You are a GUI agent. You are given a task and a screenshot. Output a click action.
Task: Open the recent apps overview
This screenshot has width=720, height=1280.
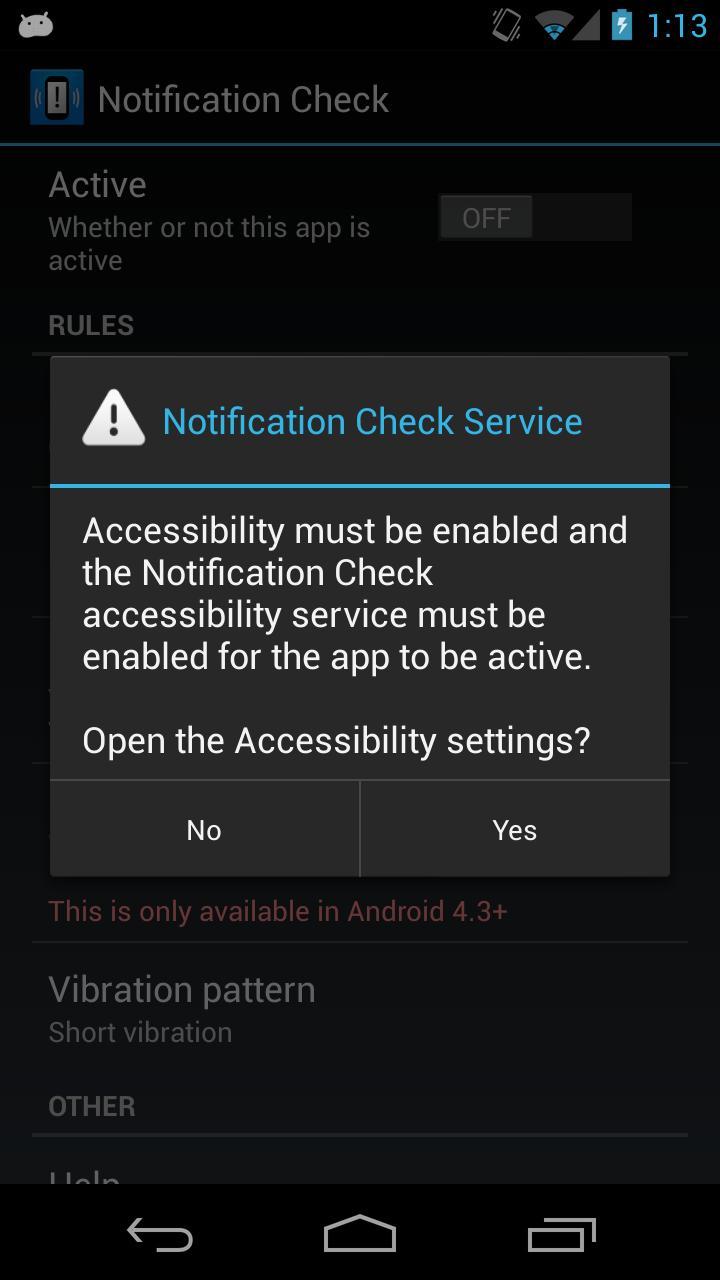[561, 1235]
